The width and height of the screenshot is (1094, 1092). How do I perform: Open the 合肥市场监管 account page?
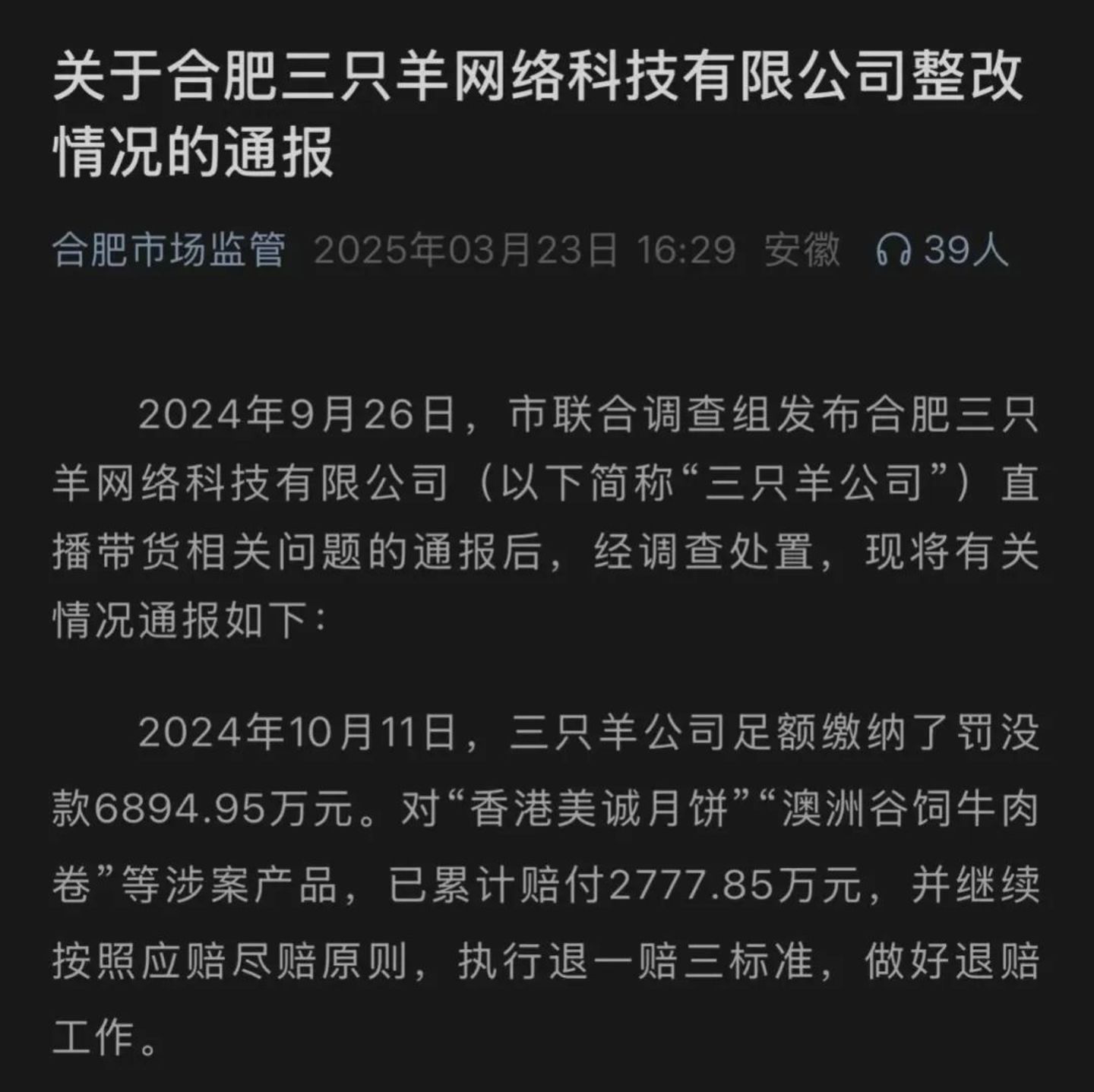[x=169, y=250]
